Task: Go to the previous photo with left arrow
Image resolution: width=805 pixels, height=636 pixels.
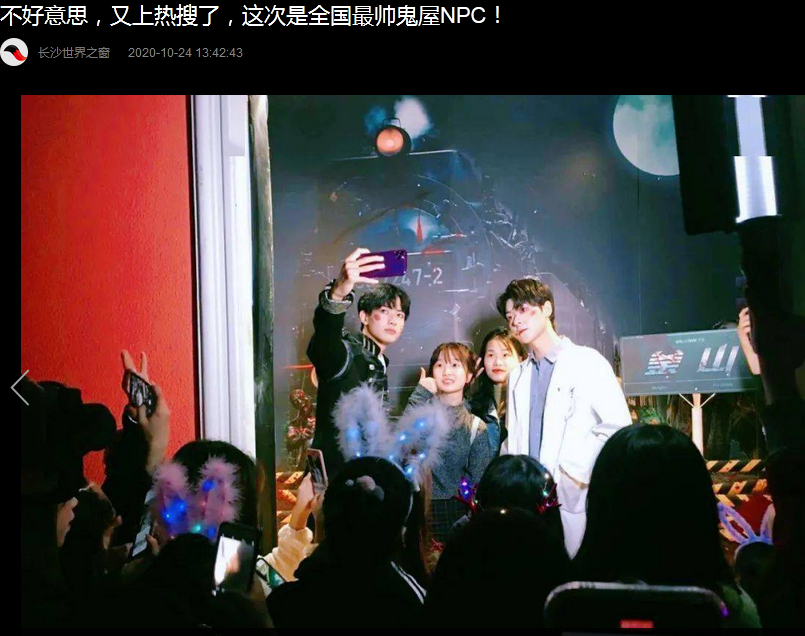Action: coord(20,388)
